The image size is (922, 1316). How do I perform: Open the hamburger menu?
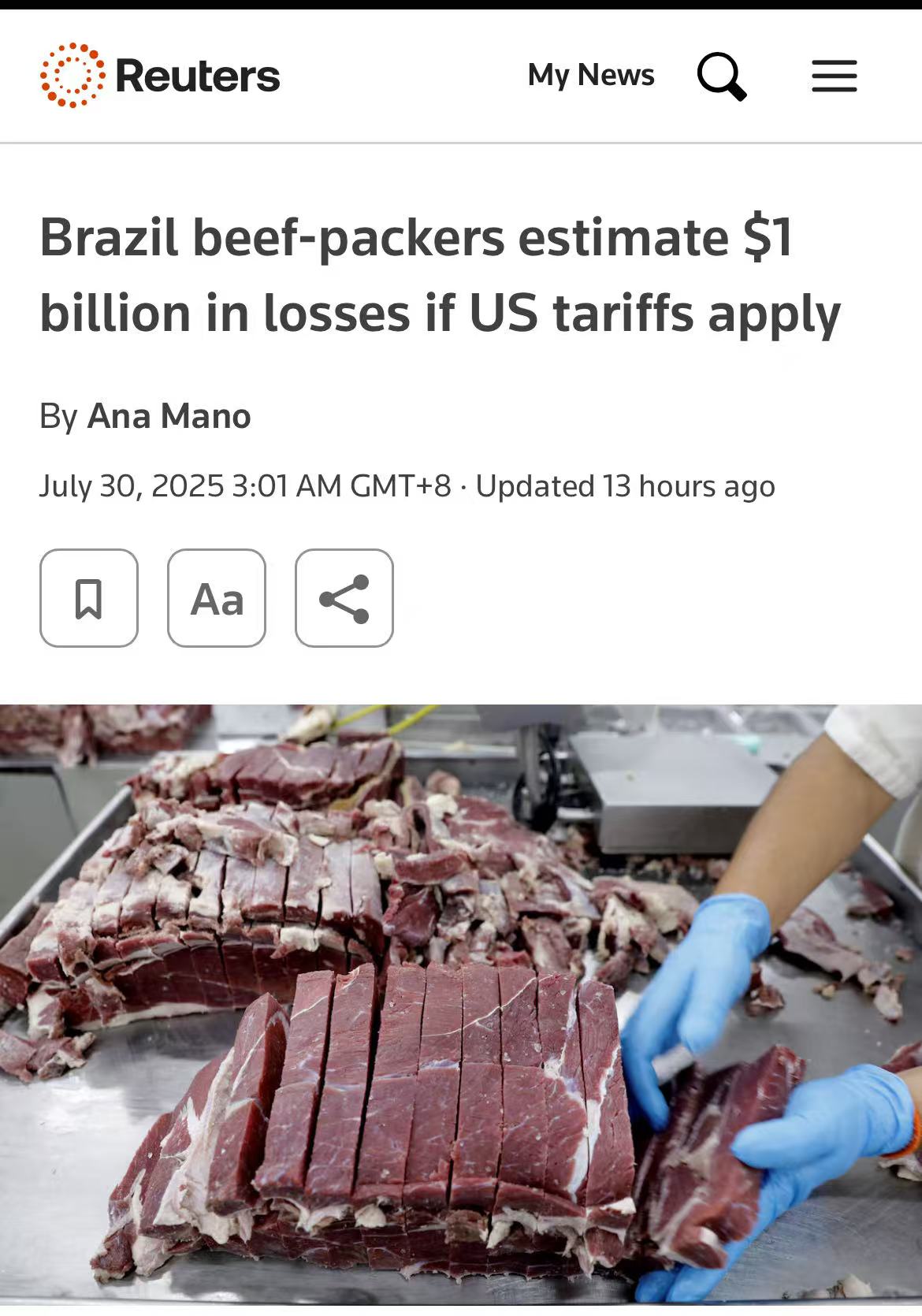(x=834, y=76)
